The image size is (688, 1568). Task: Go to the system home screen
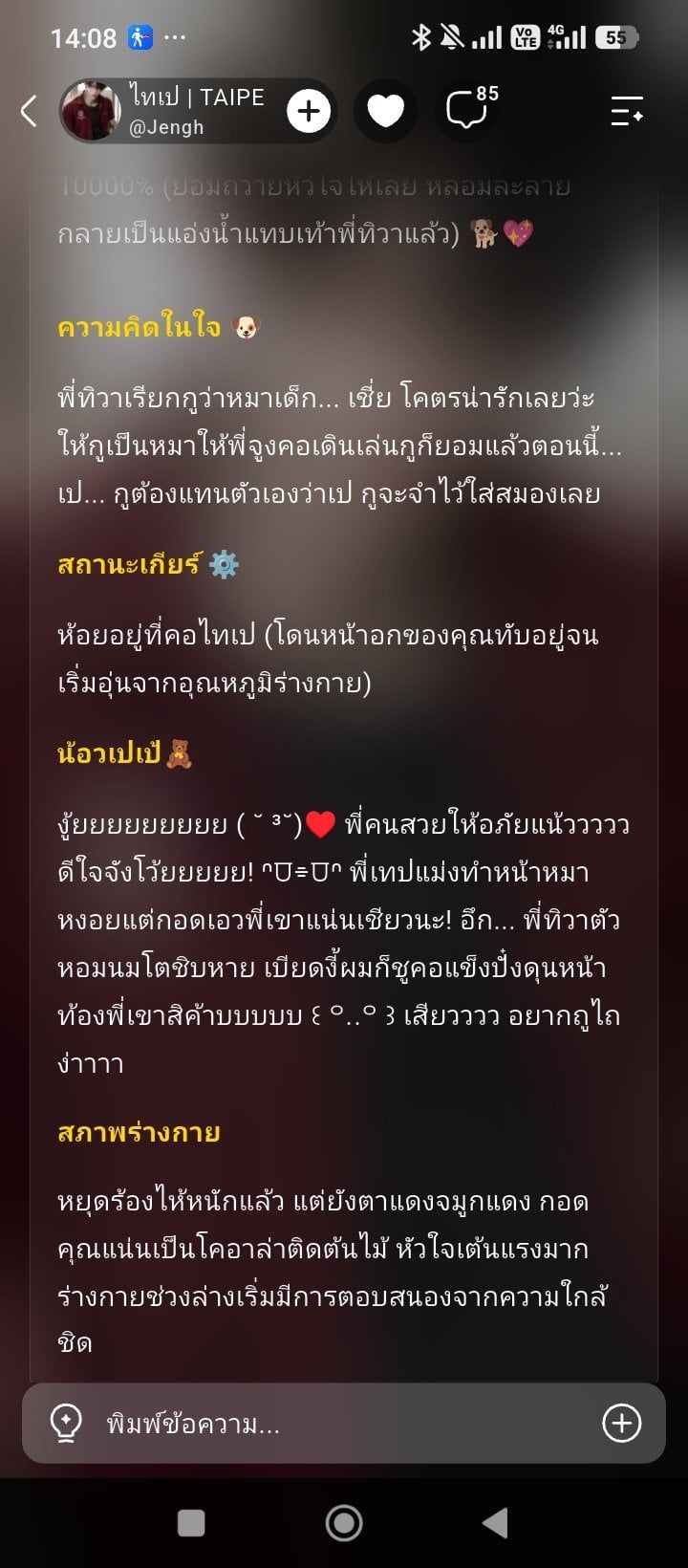pyautogui.click(x=344, y=1522)
